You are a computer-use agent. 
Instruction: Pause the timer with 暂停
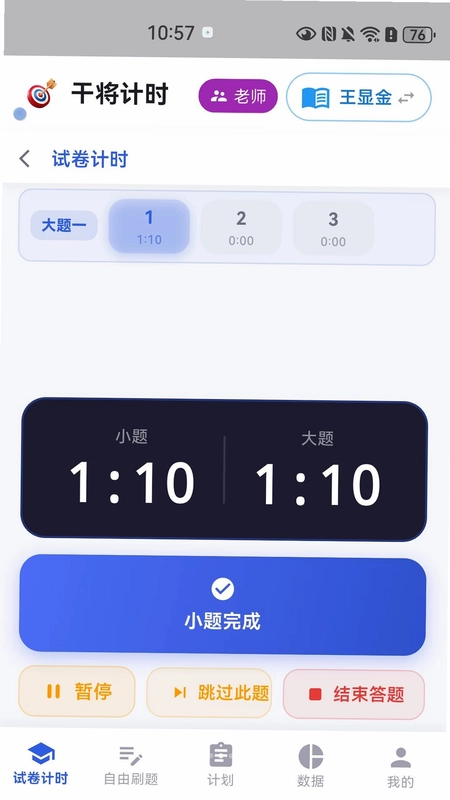[x=77, y=691]
